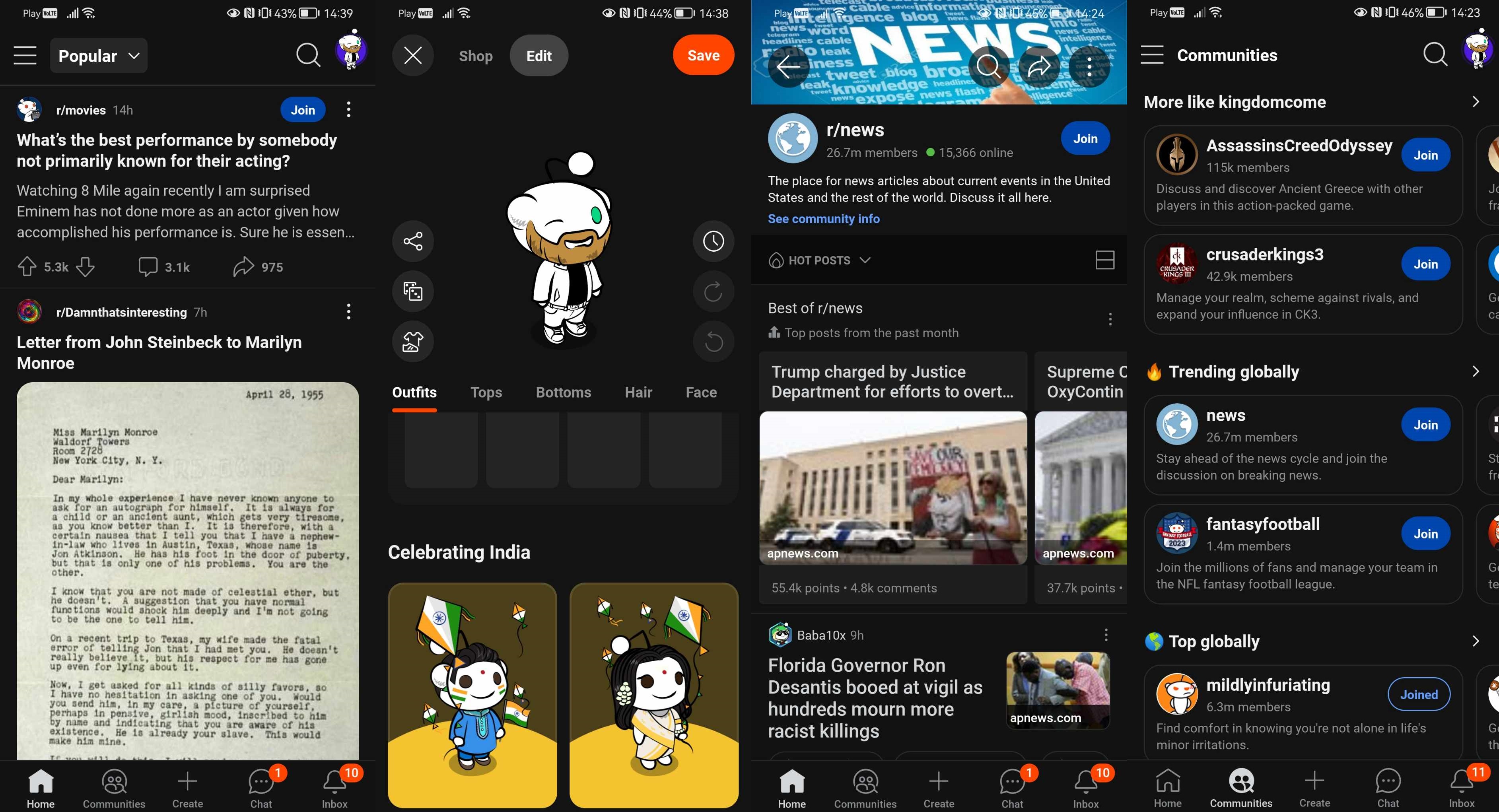Upvote the r/movies acting performance post

[27, 267]
